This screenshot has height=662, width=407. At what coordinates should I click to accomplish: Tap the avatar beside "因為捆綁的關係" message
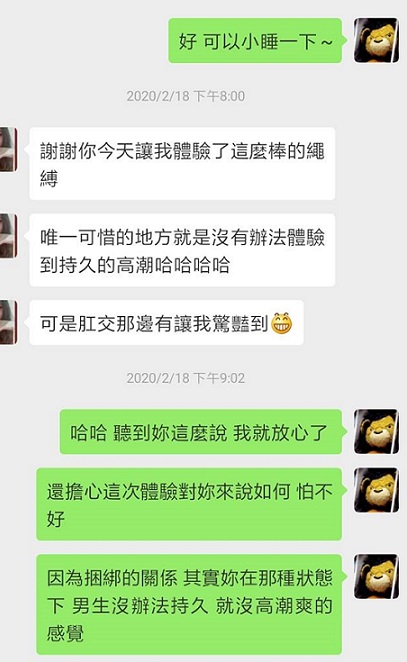click(376, 576)
